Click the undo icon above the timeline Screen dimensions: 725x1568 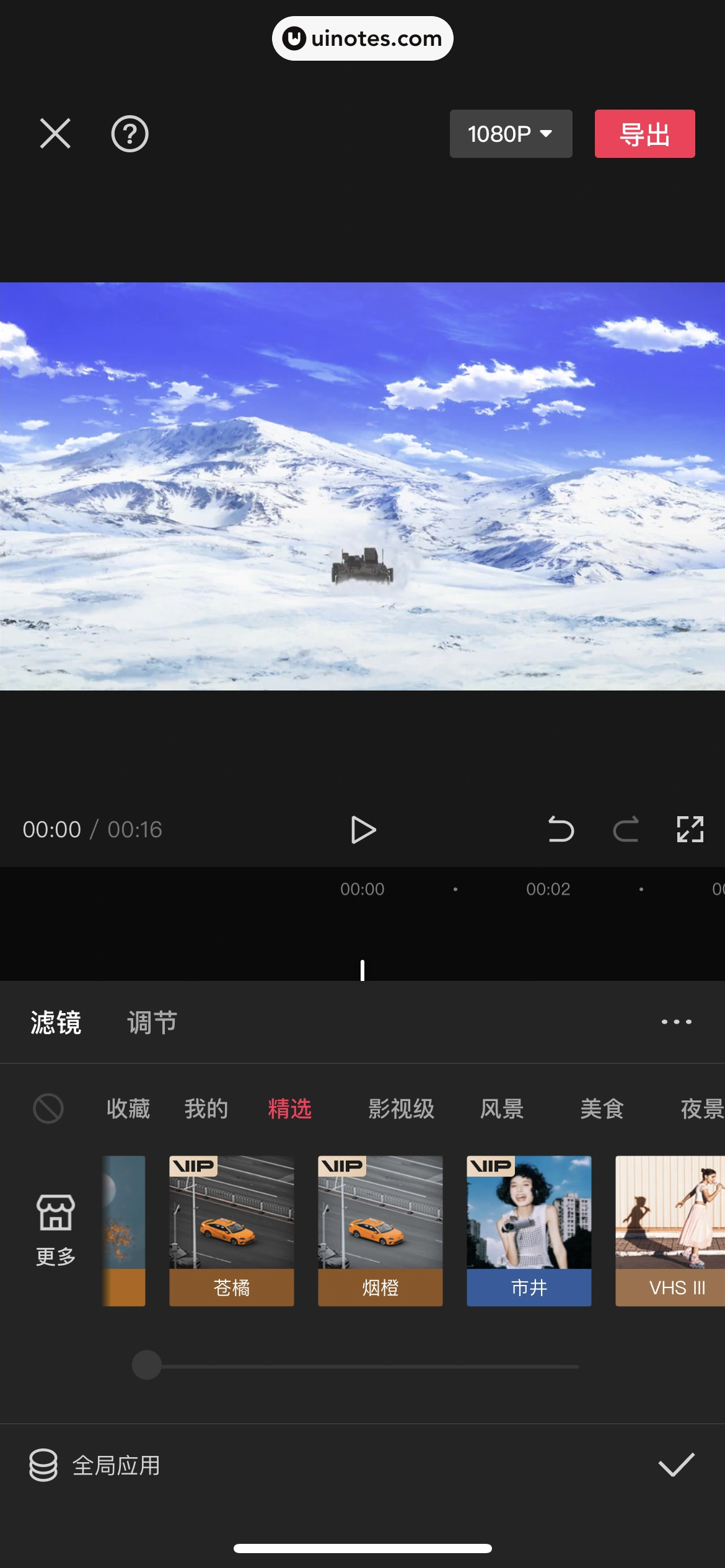(x=560, y=830)
